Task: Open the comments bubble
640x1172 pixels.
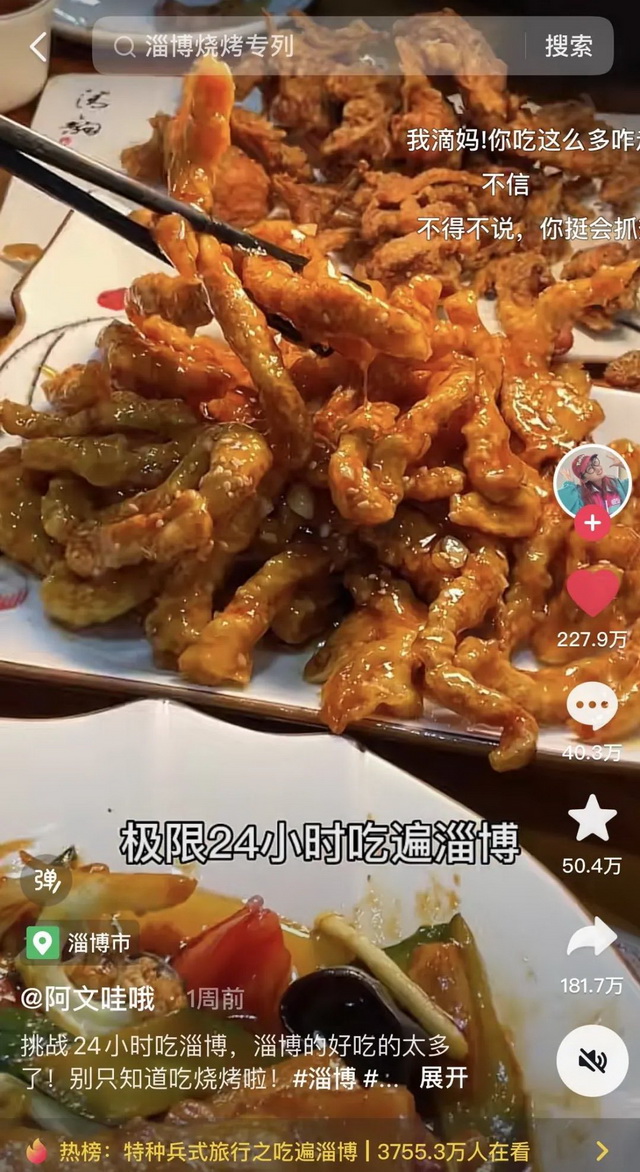Action: 592,706
